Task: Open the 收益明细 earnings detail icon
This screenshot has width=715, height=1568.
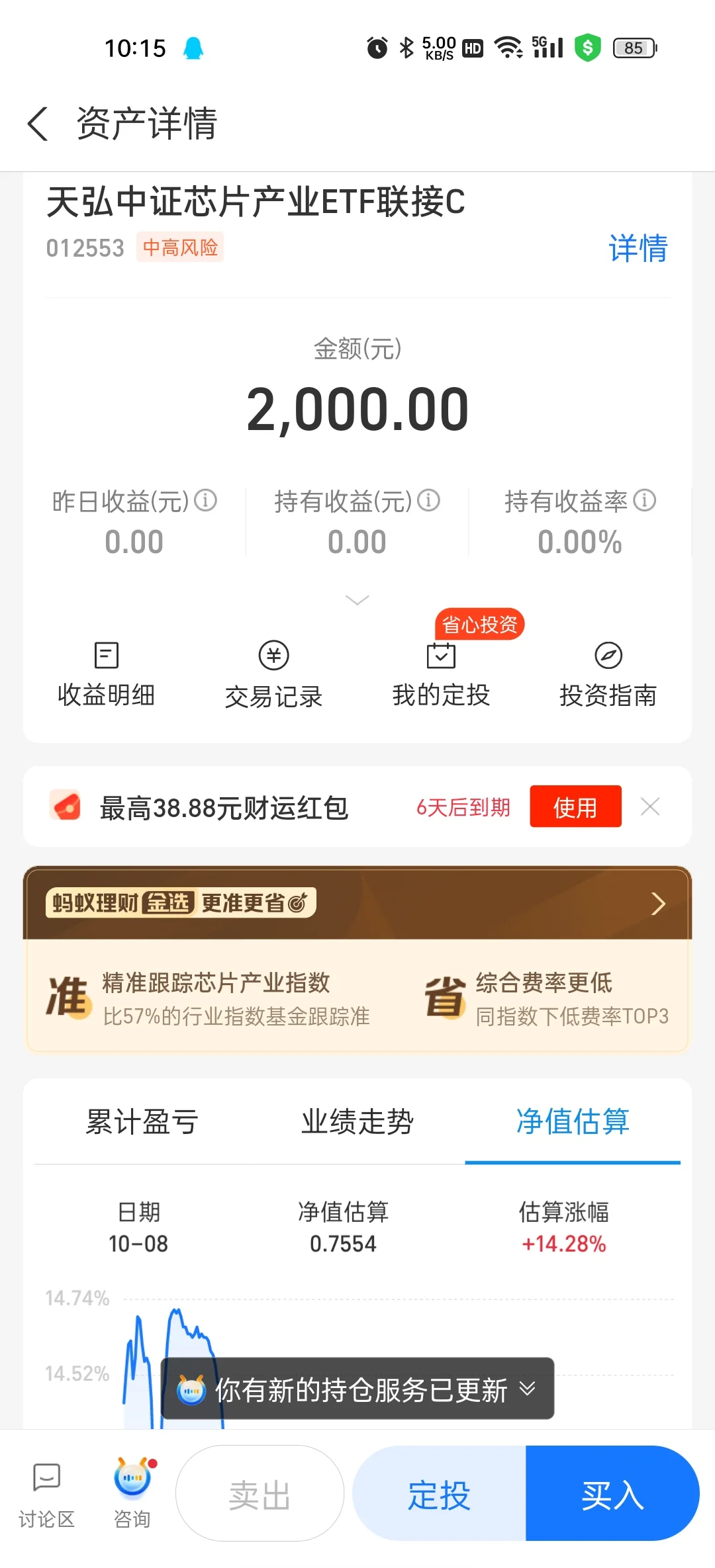Action: [x=105, y=656]
